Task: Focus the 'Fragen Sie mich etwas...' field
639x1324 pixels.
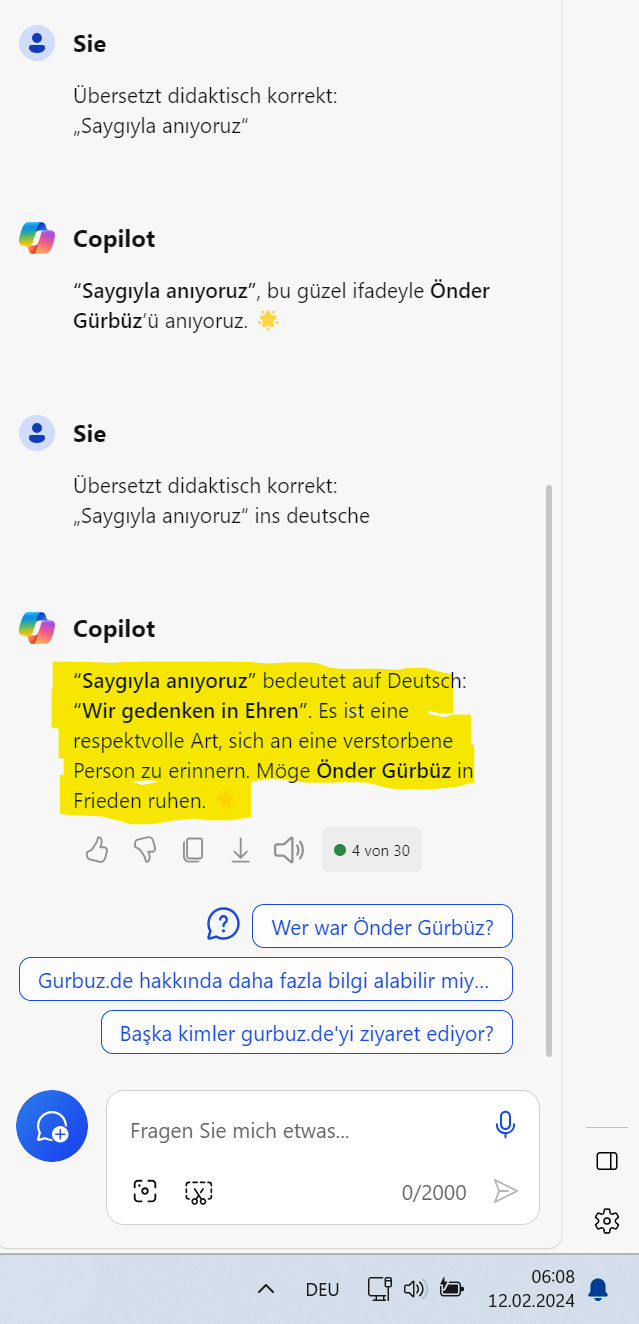Action: click(300, 1131)
